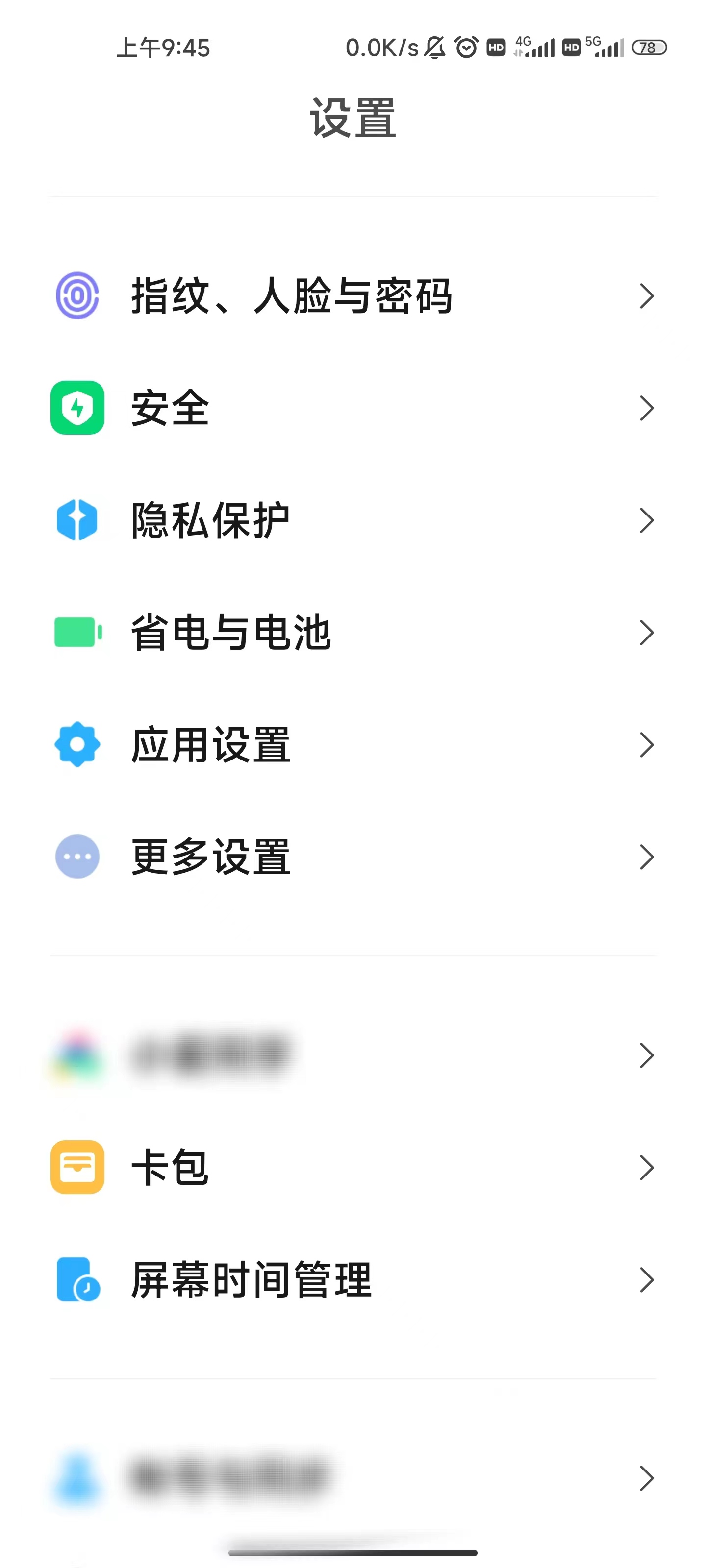Click the alarm clock status bar icon
Screen dimensions: 706x1568
[465, 47]
